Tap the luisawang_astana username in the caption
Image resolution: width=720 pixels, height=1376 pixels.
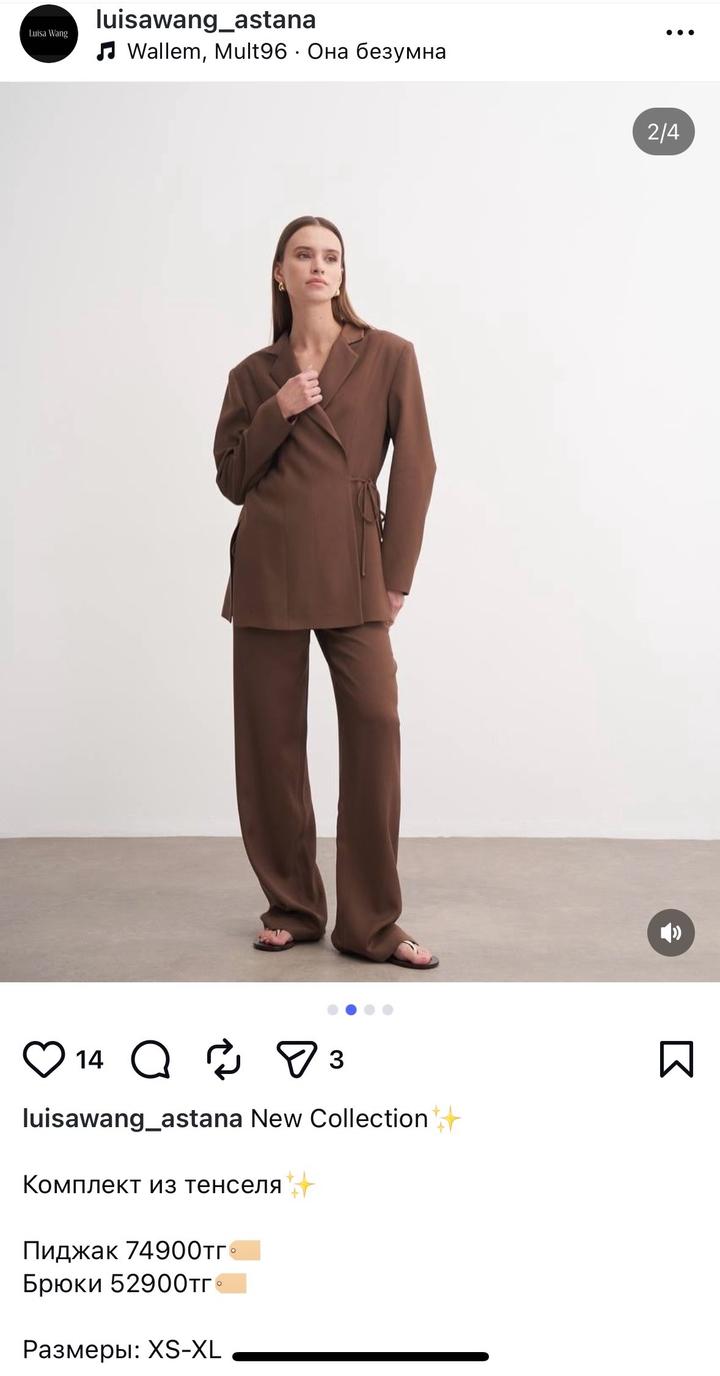coord(132,1118)
